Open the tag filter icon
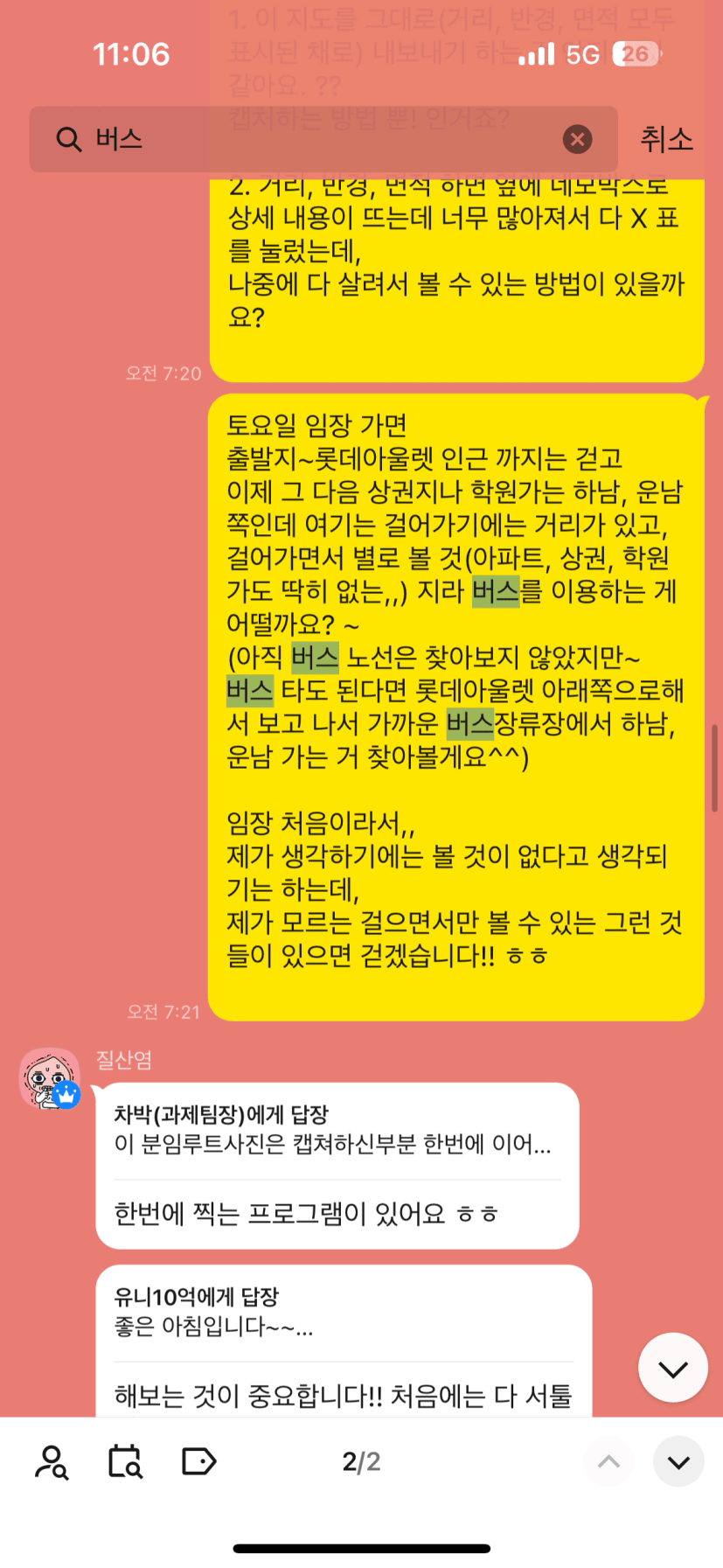Image resolution: width=723 pixels, height=1568 pixels. point(198,1461)
